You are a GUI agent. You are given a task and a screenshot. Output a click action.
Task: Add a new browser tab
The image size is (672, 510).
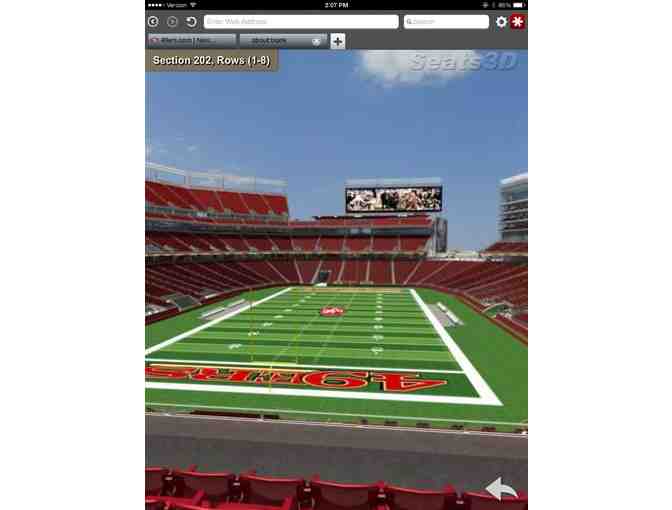click(x=338, y=41)
